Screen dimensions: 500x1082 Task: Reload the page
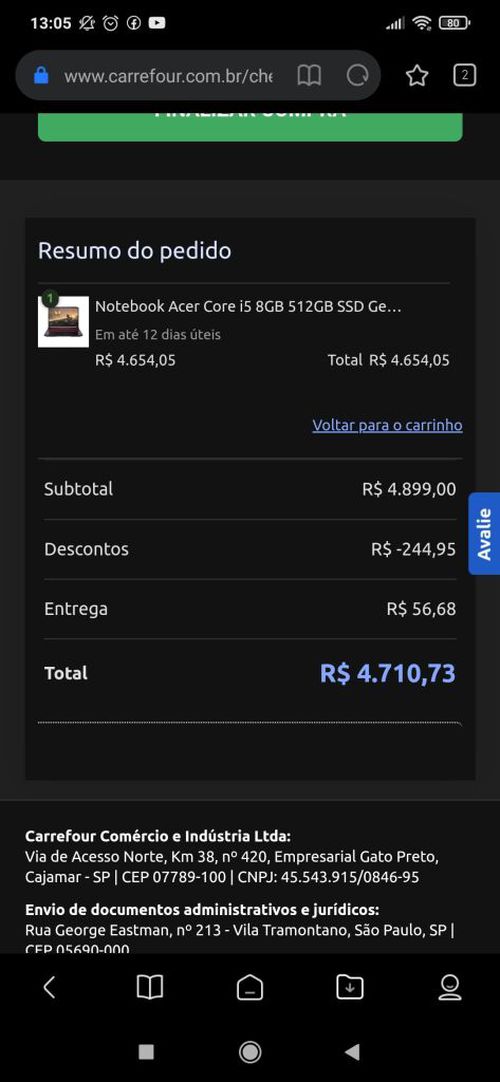pos(357,76)
